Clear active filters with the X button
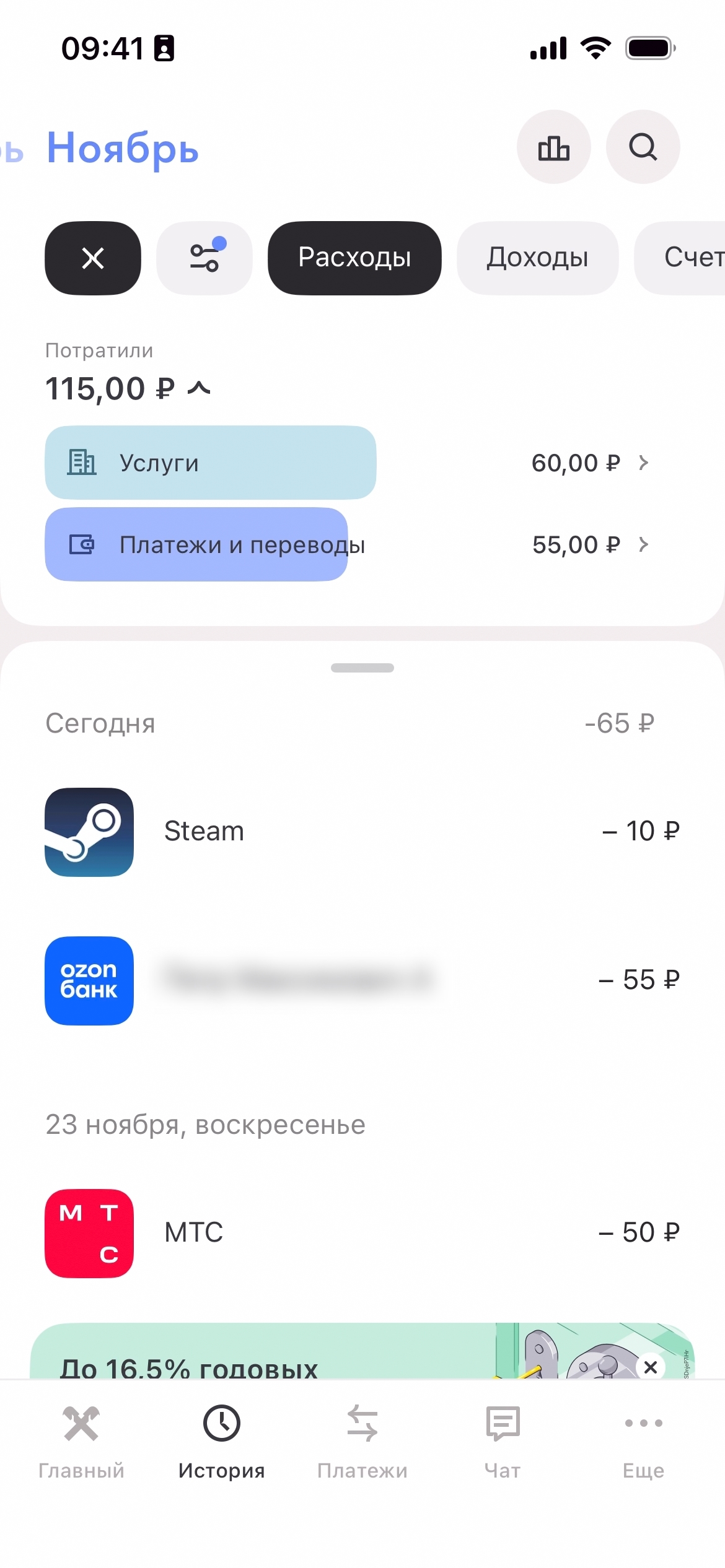Viewport: 725px width, 1568px height. coord(93,258)
